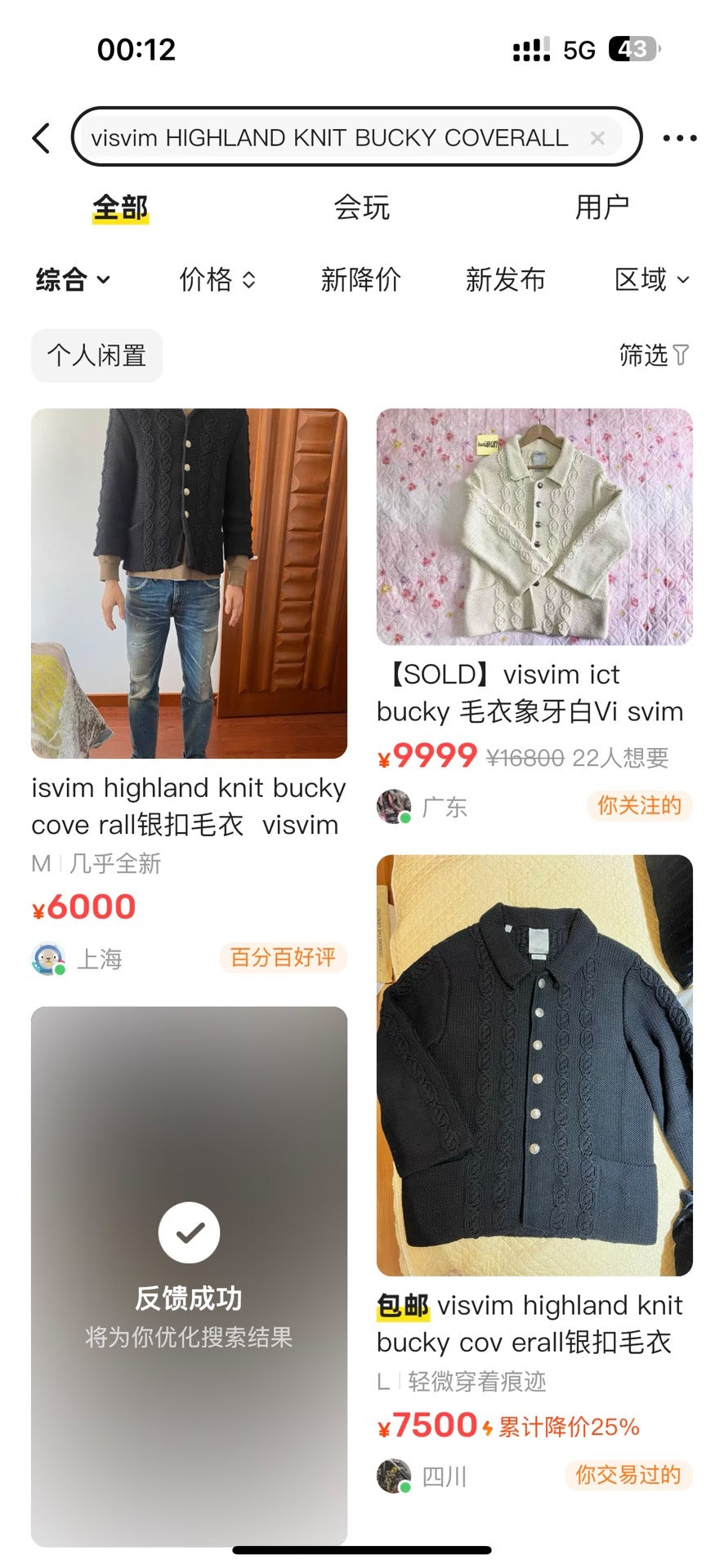Clear the search query with the x icon
Image resolution: width=724 pixels, height=1568 pixels.
[597, 137]
